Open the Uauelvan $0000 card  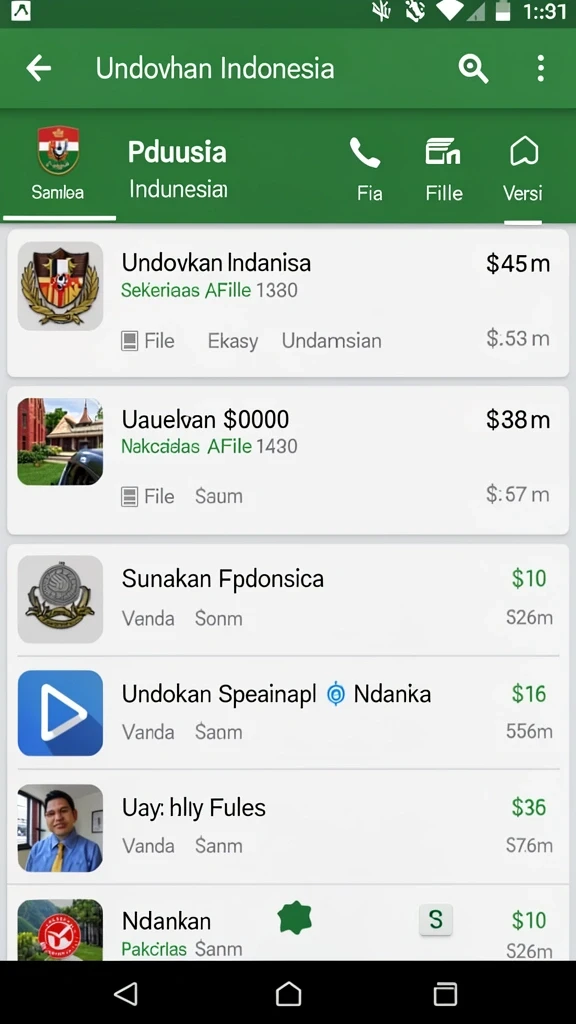(x=288, y=460)
